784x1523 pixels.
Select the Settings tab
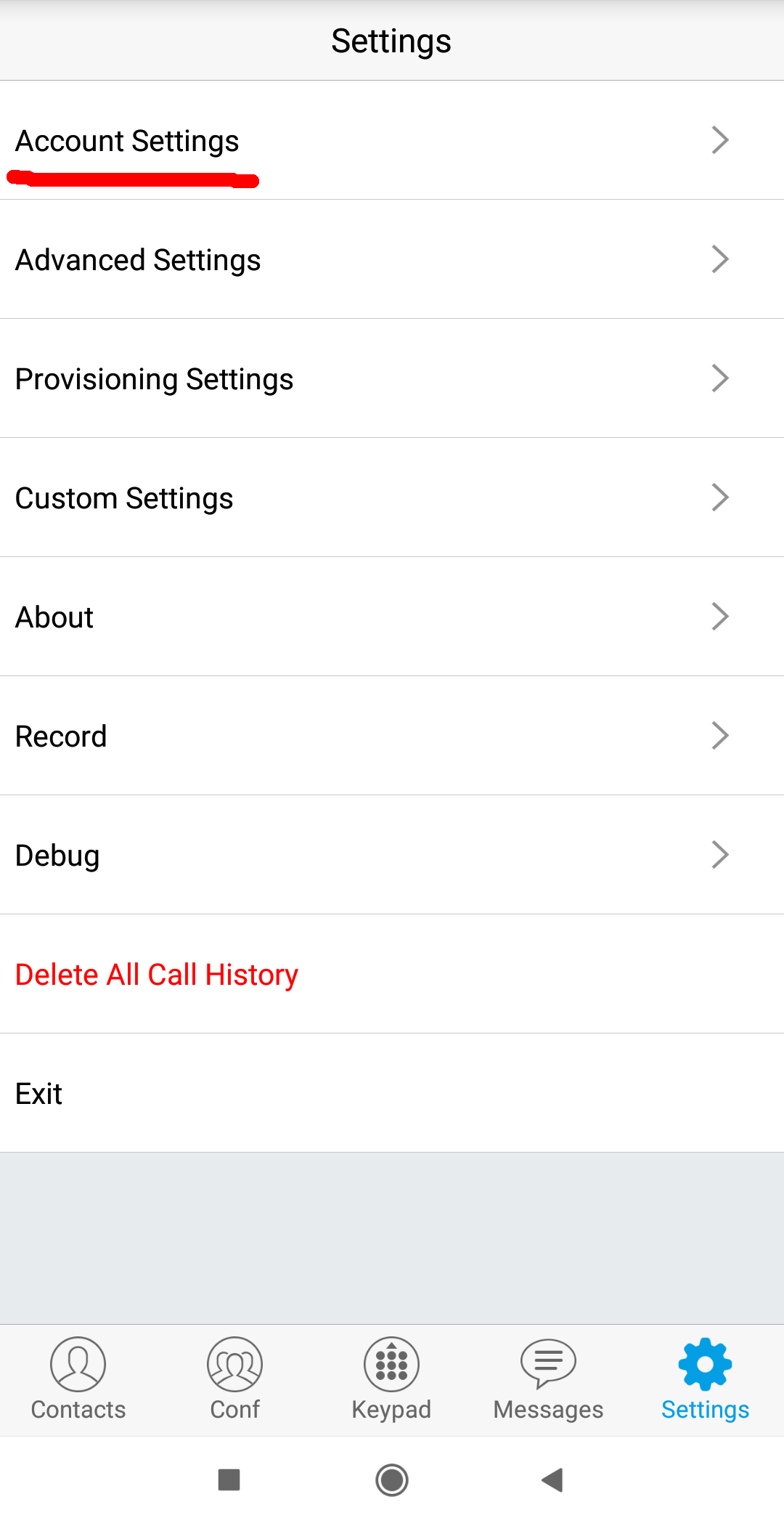tap(705, 1378)
